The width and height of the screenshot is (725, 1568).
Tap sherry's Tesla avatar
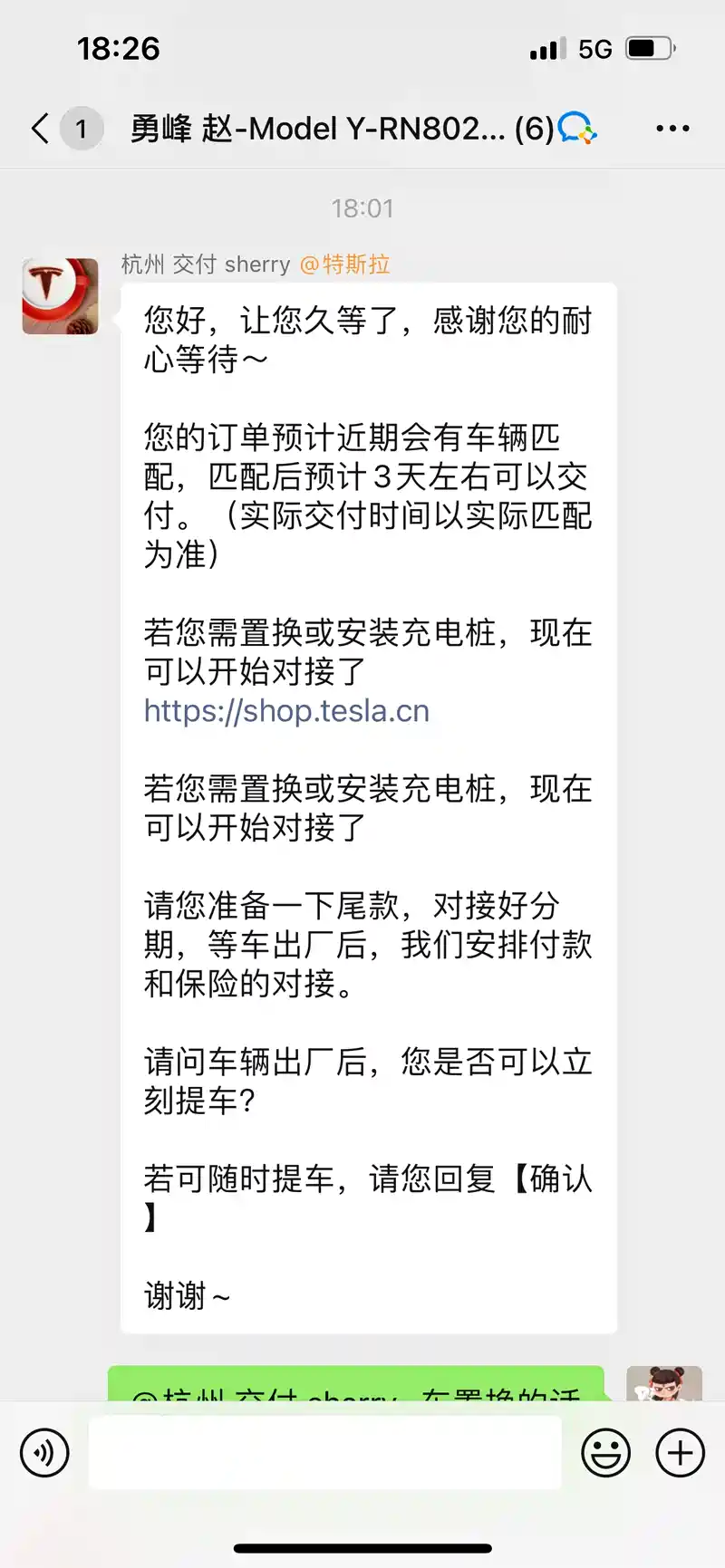click(x=61, y=296)
